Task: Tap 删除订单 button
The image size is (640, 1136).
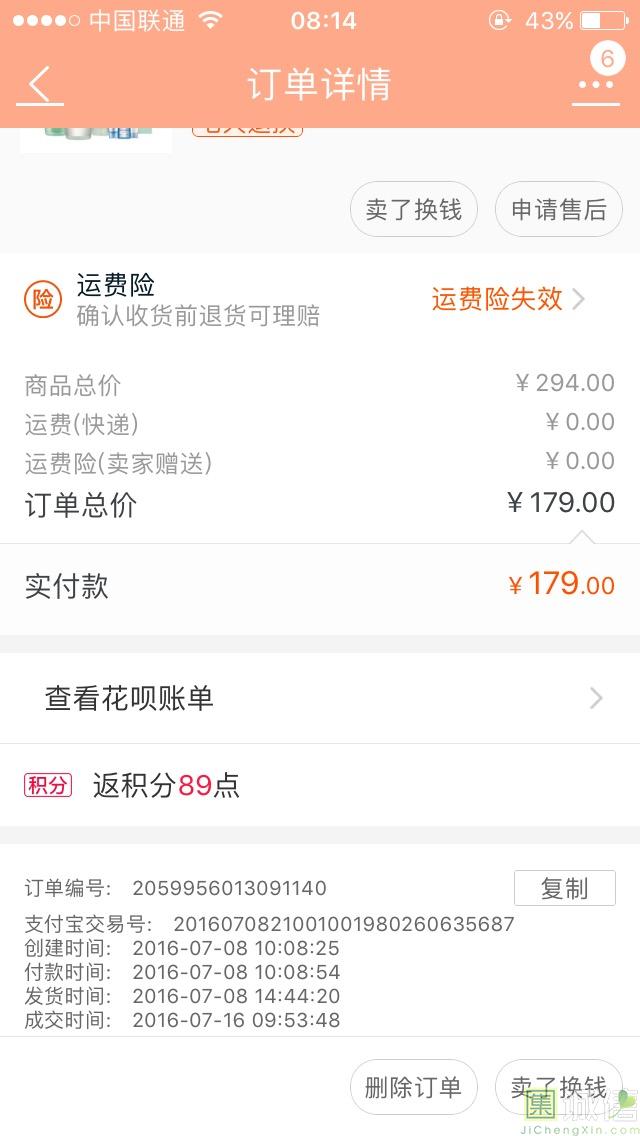Action: (x=414, y=1087)
